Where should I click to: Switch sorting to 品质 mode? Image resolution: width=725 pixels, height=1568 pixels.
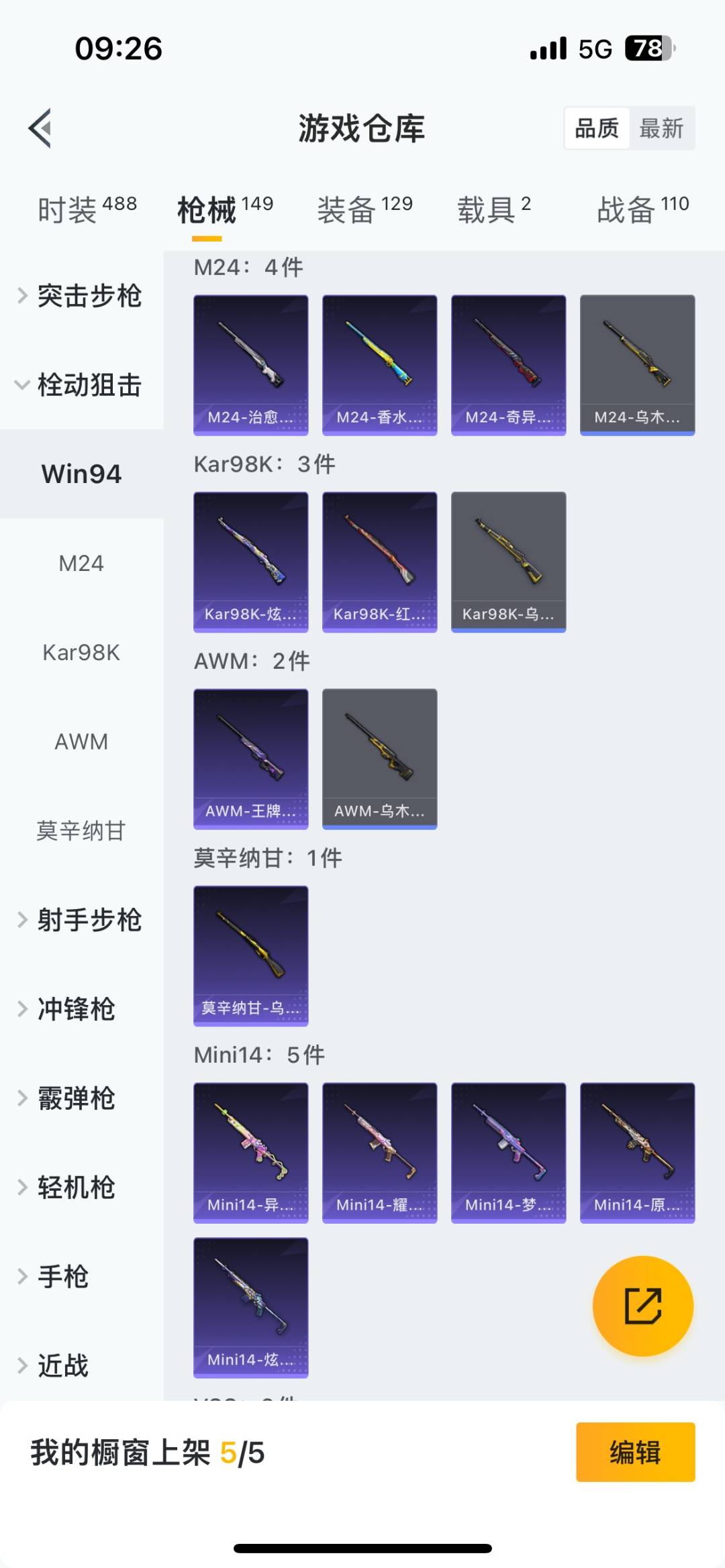[x=597, y=128]
